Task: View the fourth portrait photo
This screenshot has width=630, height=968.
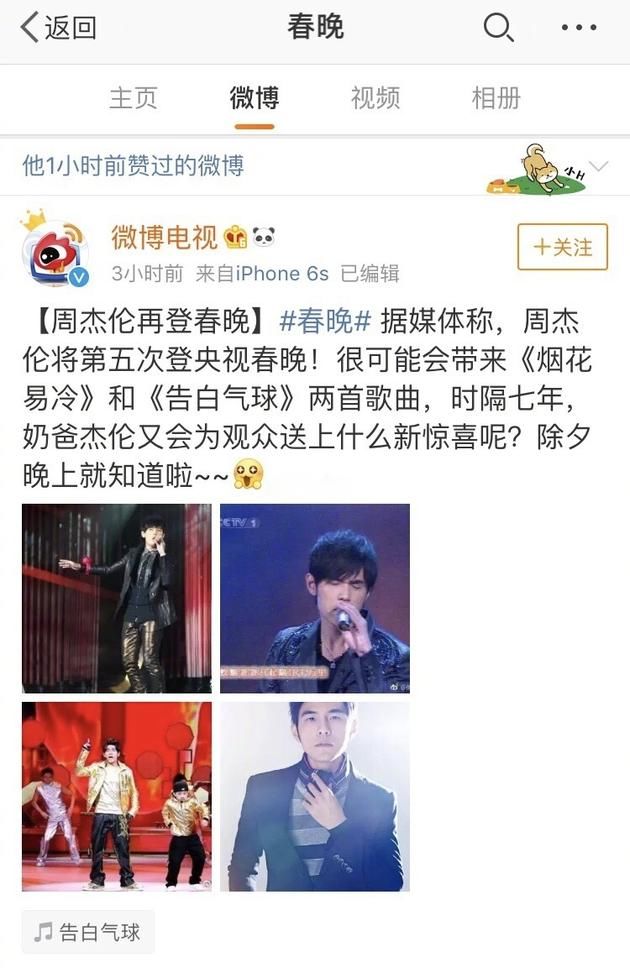Action: pyautogui.click(x=314, y=796)
